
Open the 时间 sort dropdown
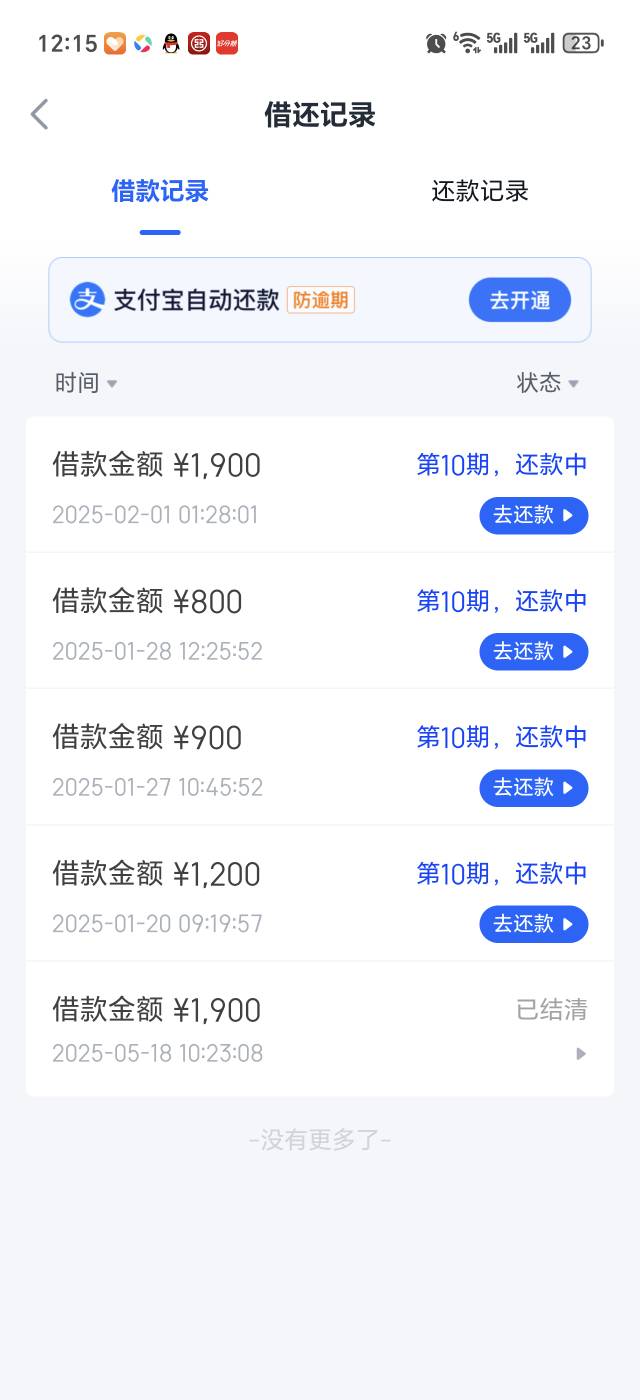(86, 383)
